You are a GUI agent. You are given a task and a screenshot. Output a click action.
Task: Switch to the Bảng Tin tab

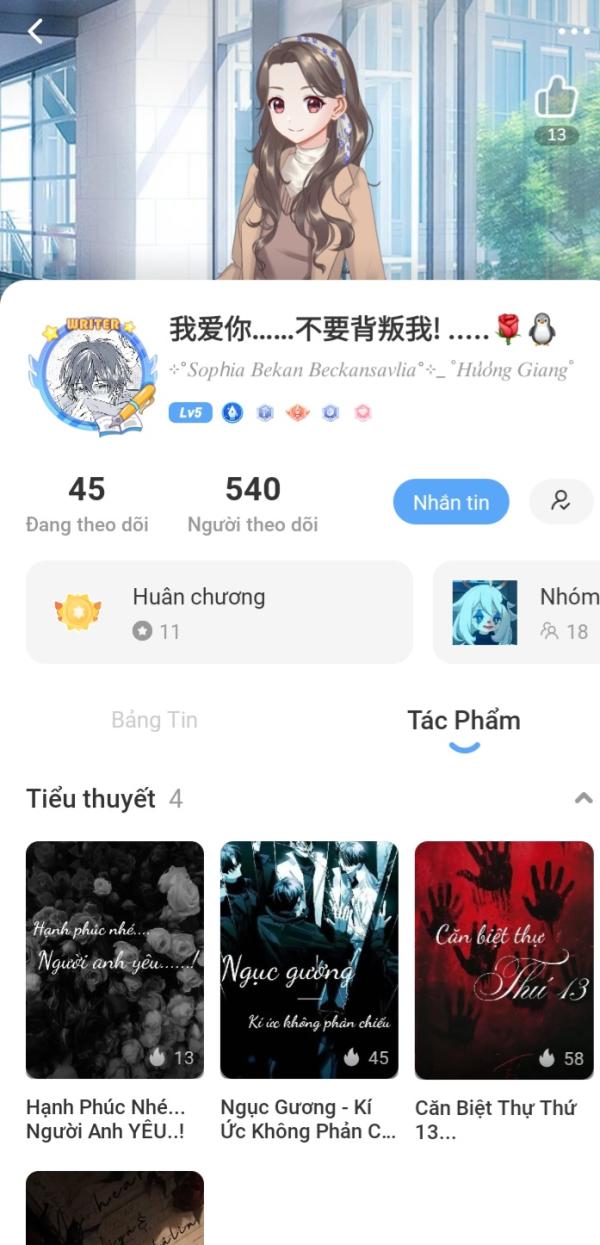tap(154, 720)
